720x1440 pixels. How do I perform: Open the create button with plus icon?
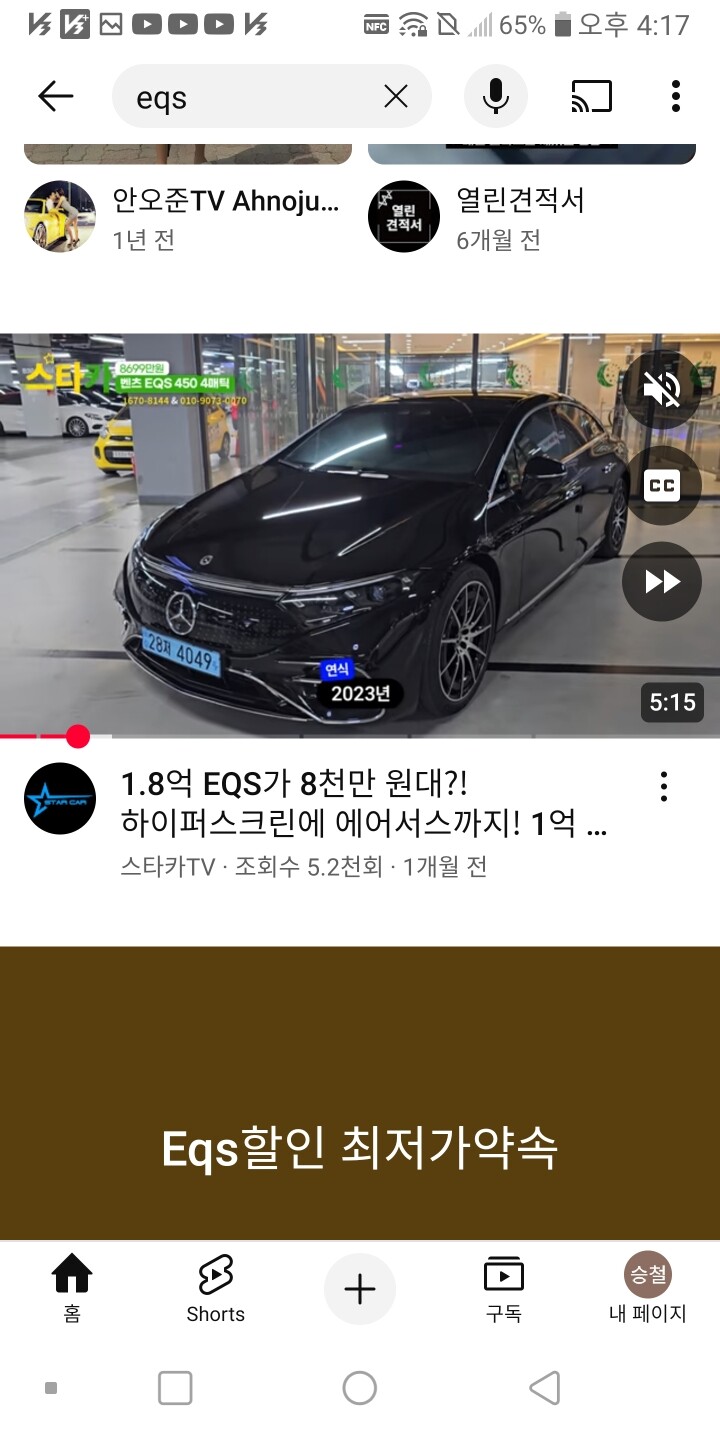[x=360, y=1288]
